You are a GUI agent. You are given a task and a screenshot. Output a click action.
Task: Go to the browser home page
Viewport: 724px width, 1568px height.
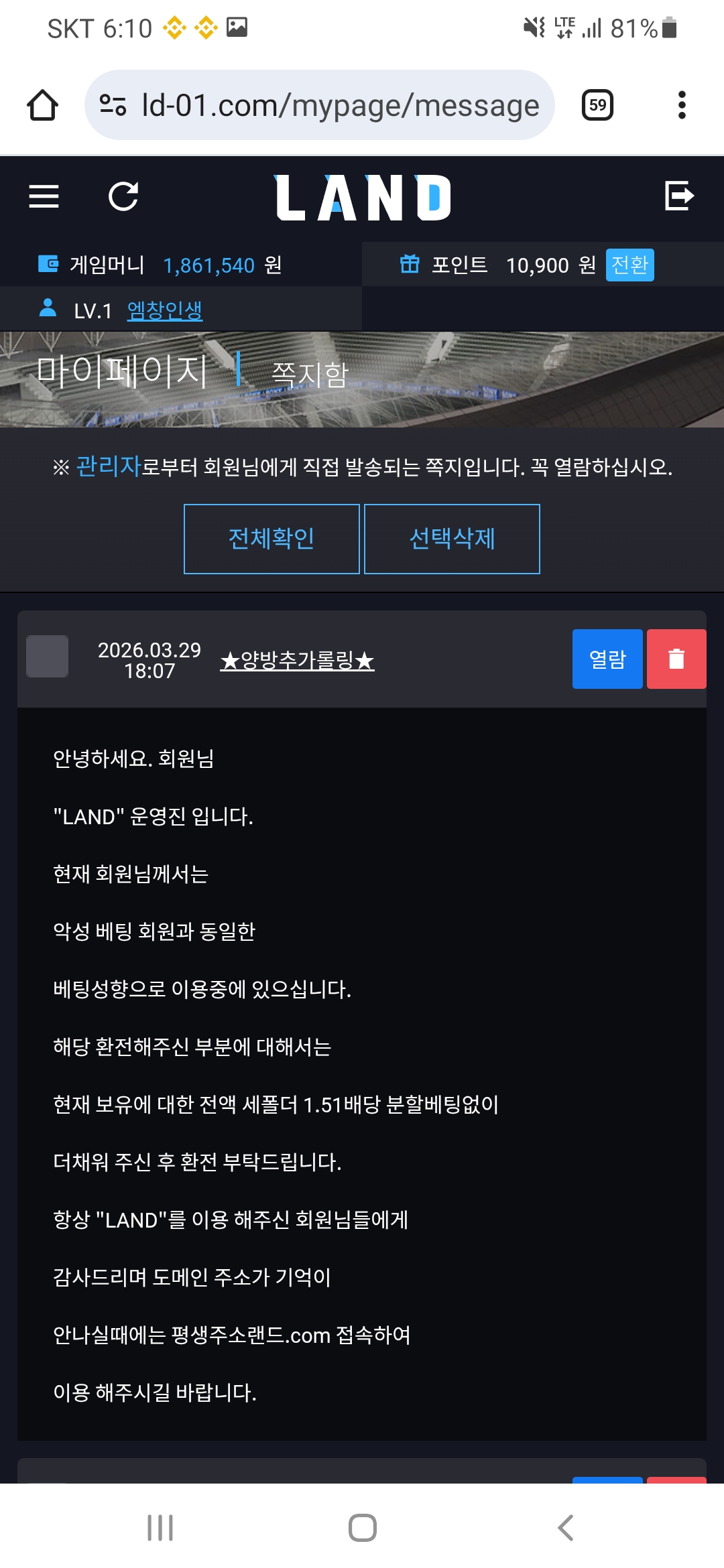(x=42, y=105)
